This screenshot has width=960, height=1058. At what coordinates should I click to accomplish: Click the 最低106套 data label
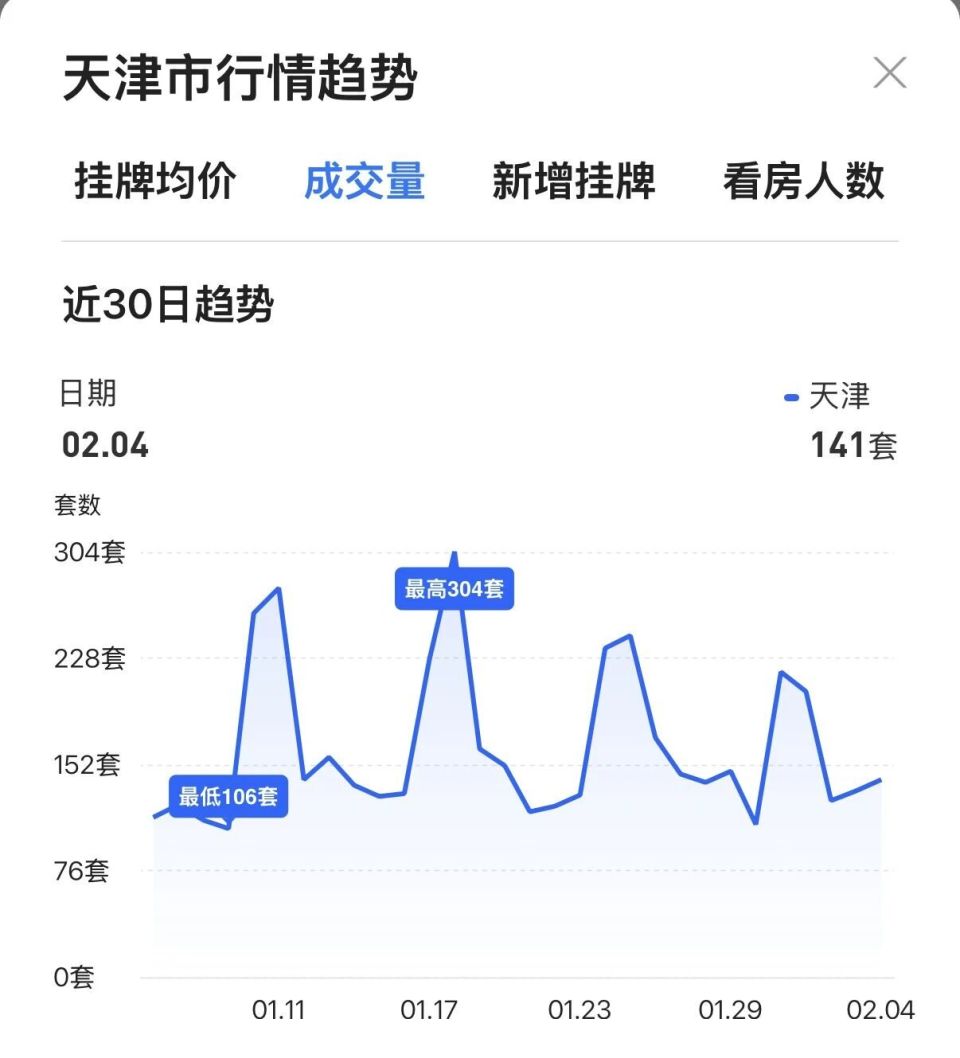click(x=231, y=798)
